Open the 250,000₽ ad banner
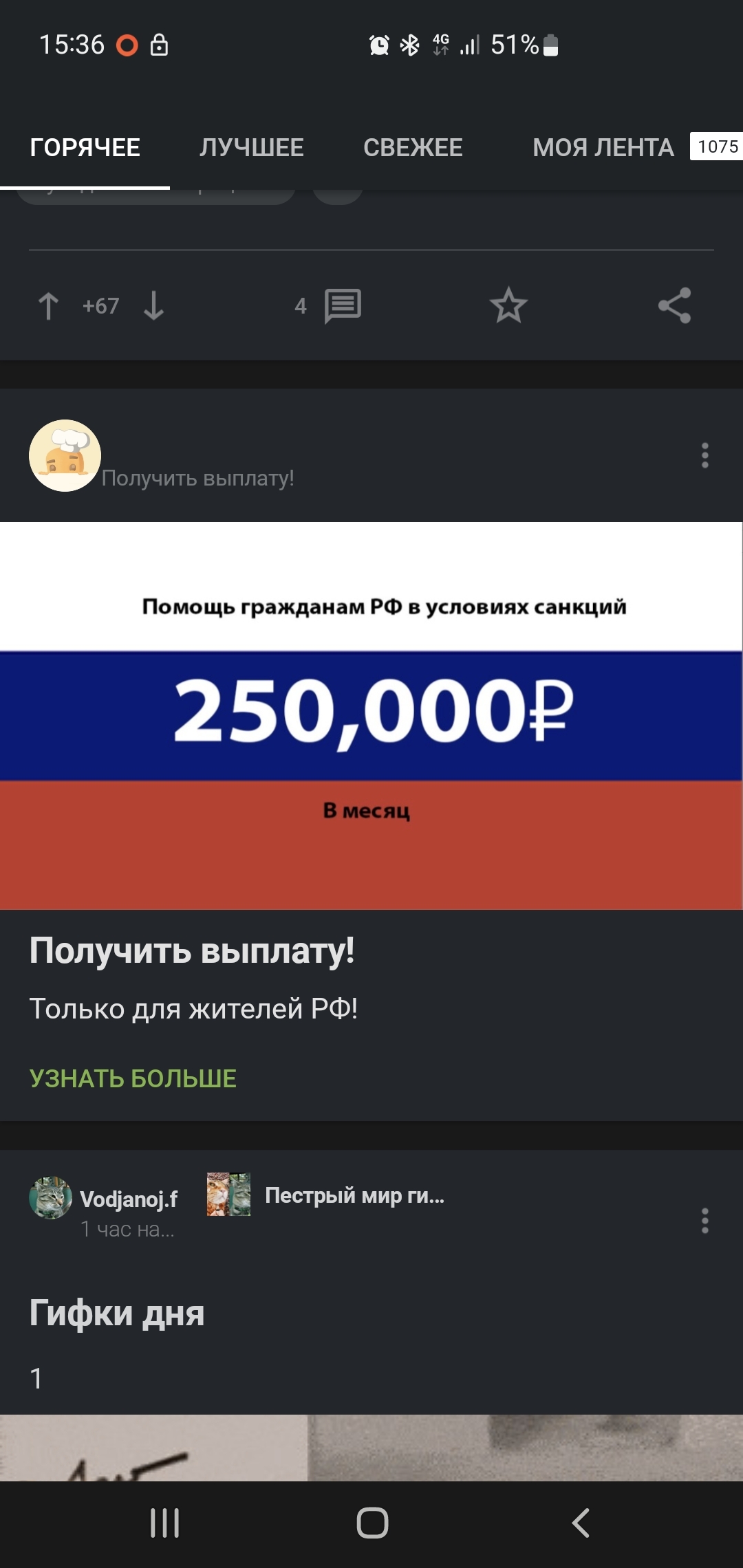 tap(371, 715)
